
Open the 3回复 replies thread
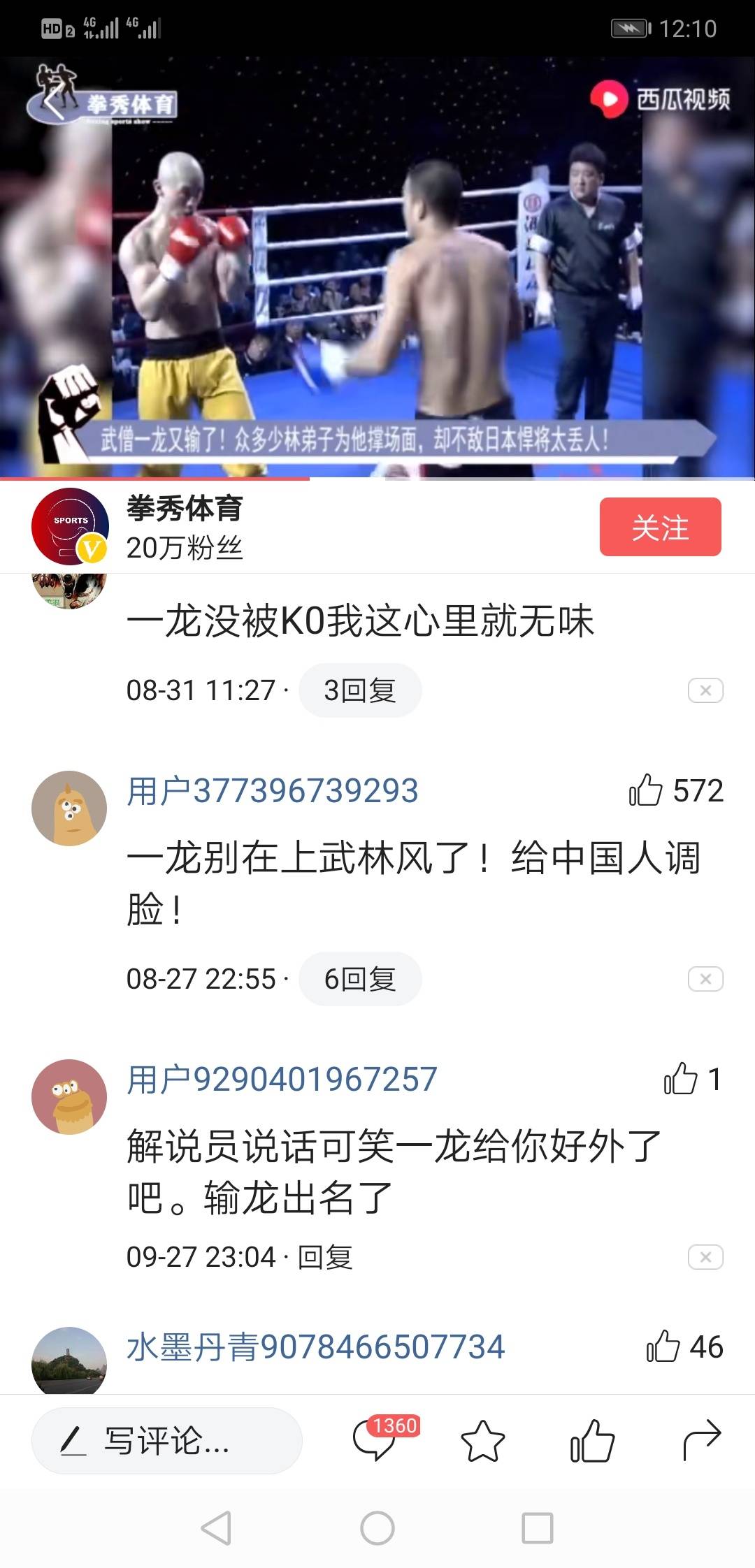(360, 690)
